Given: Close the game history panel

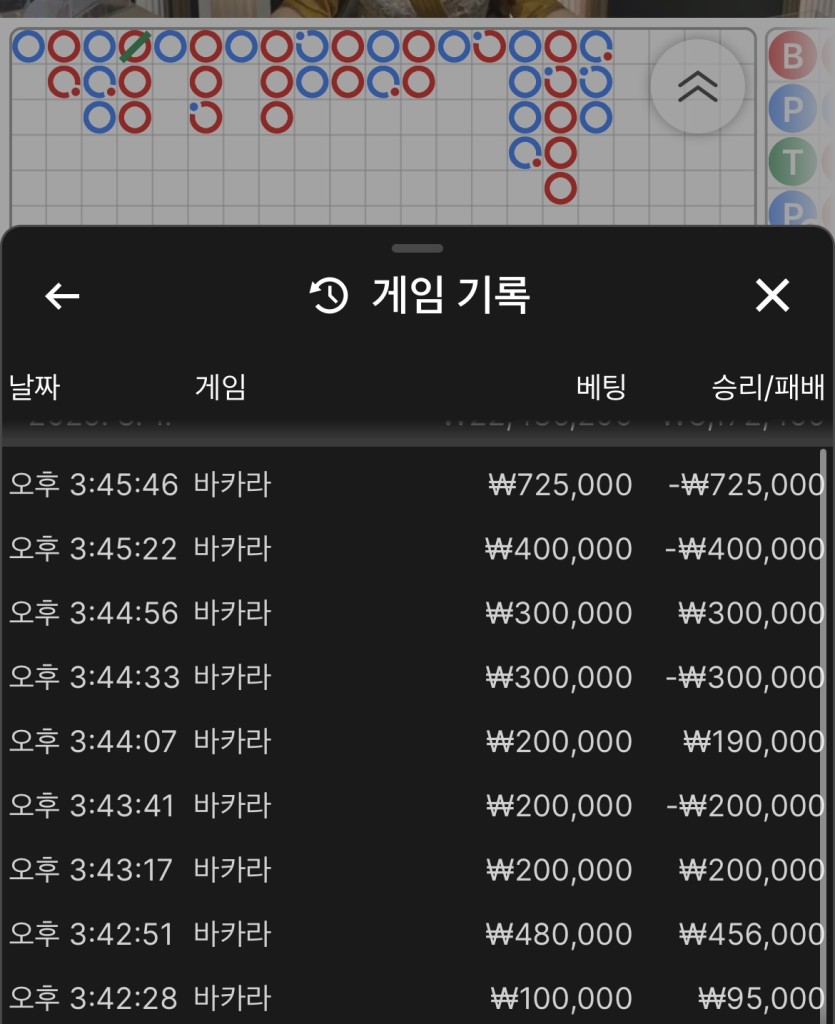Looking at the screenshot, I should (772, 296).
